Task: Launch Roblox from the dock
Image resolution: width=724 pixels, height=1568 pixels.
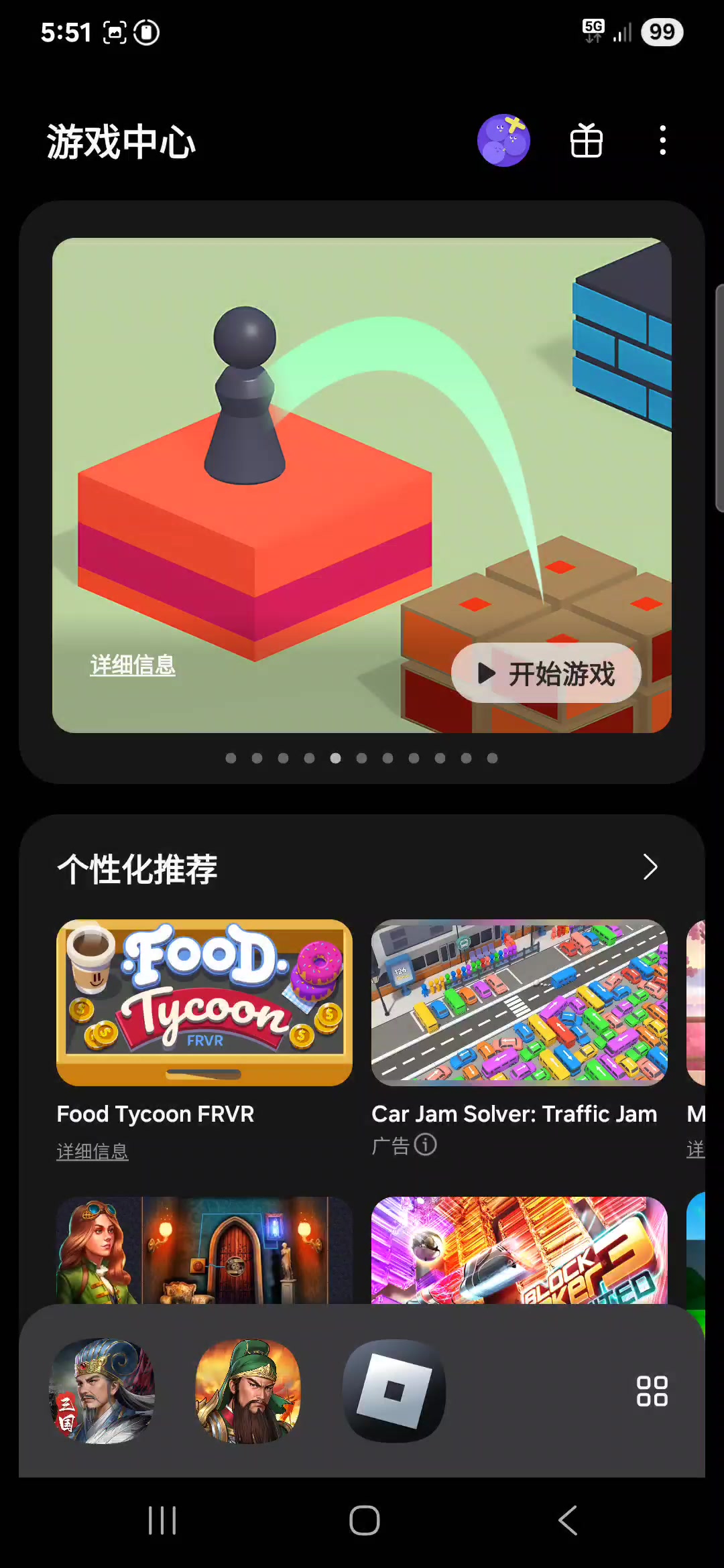Action: [x=394, y=1391]
